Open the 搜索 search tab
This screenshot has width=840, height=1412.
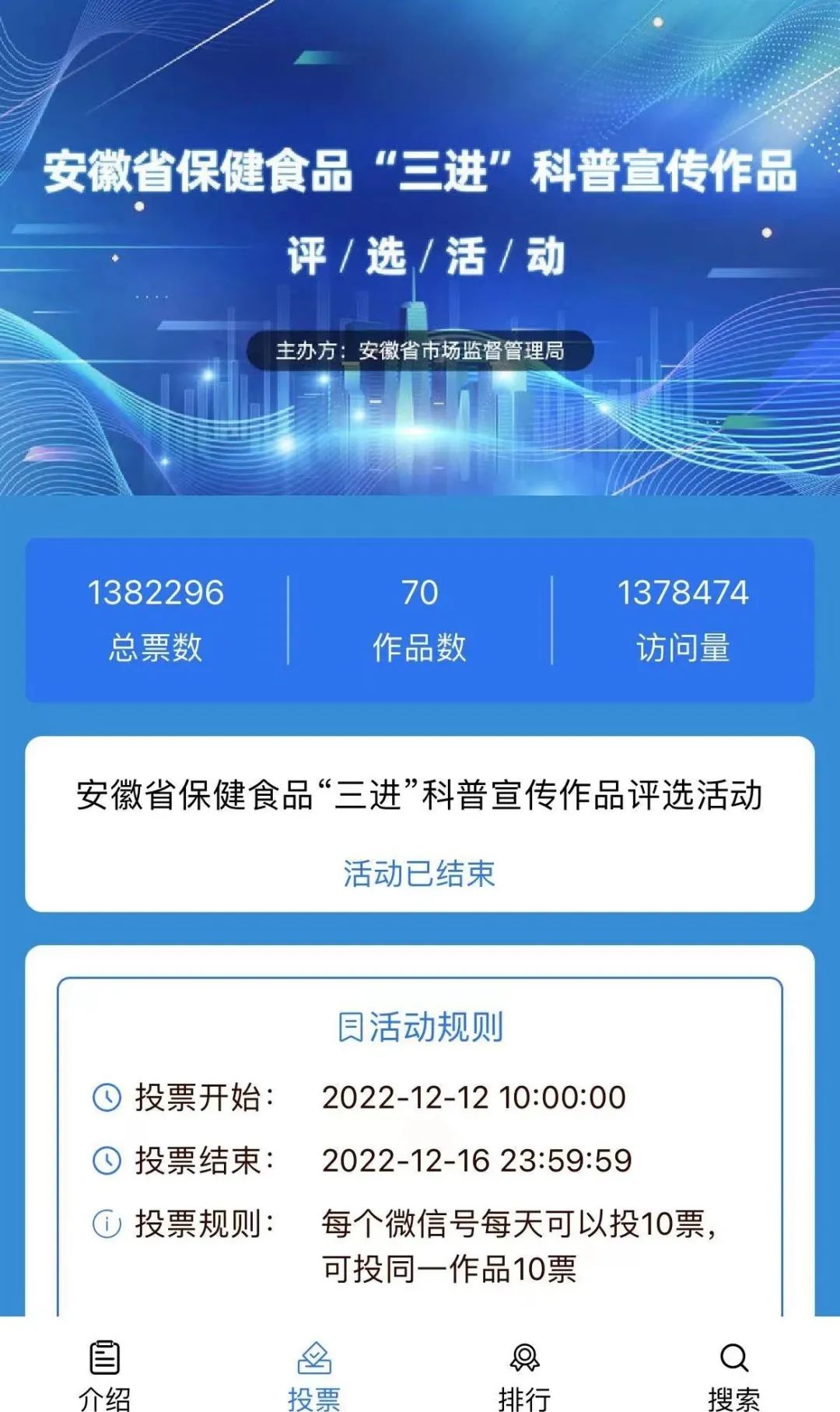pyautogui.click(x=734, y=1375)
